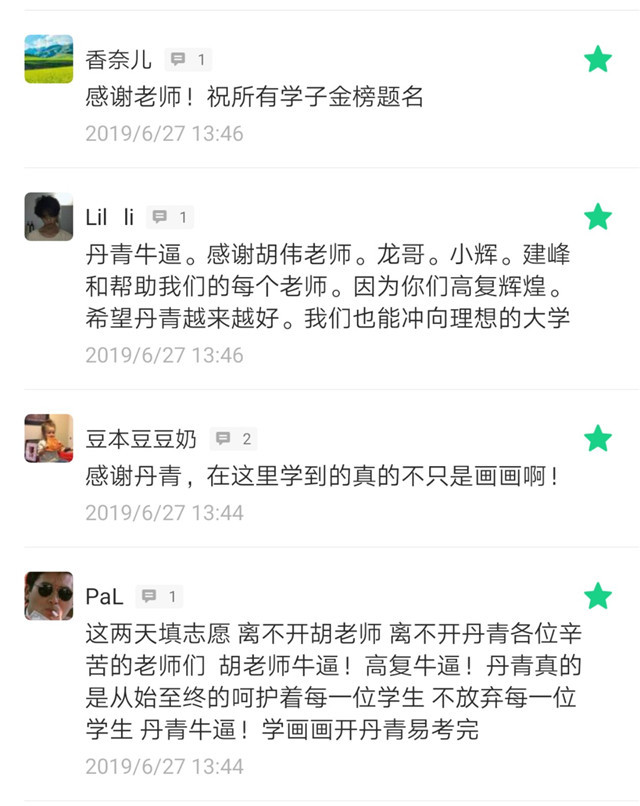Open 香奈儿's profile avatar
640x806 pixels.
(x=49, y=59)
